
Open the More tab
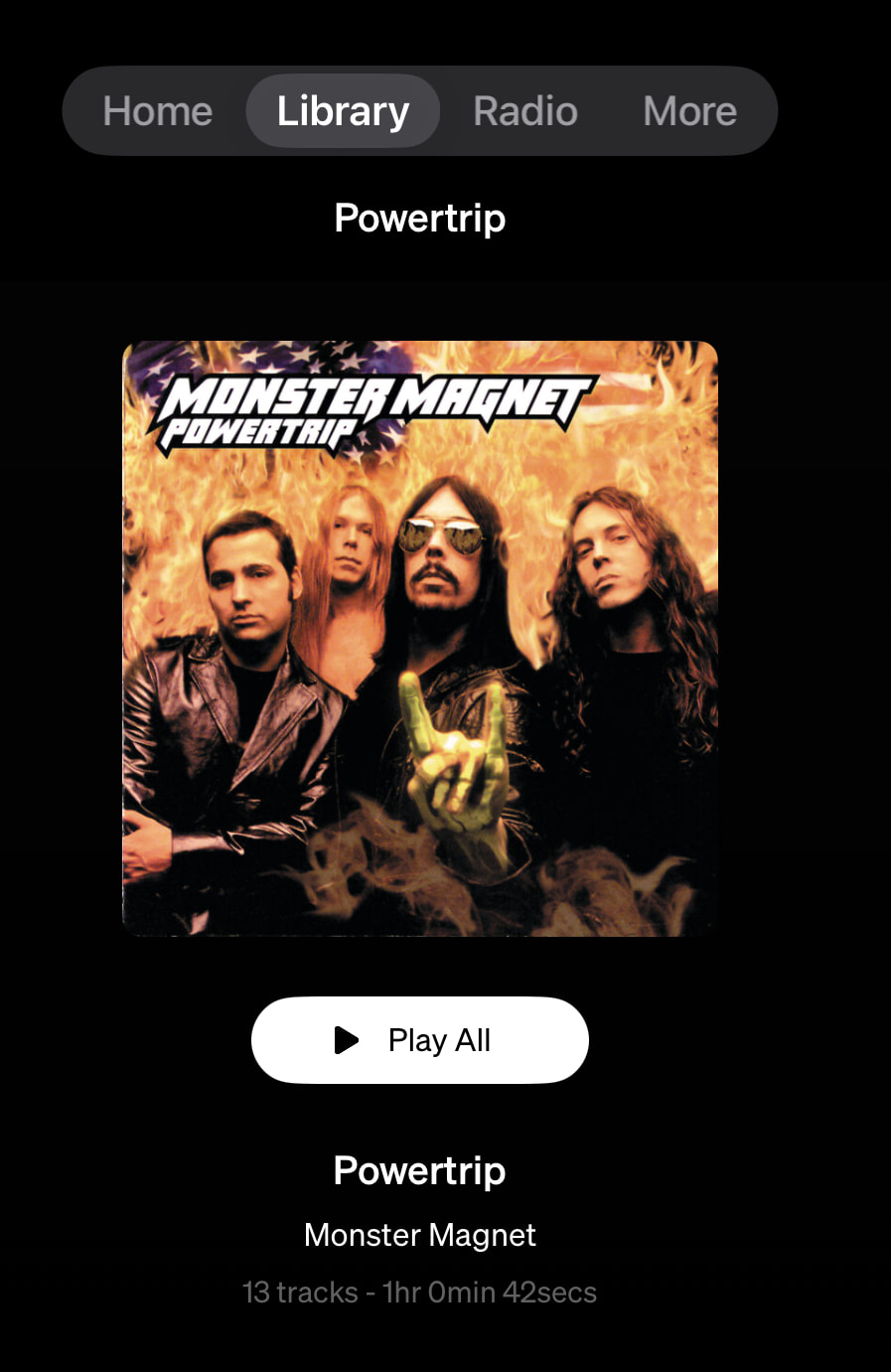[x=689, y=111]
